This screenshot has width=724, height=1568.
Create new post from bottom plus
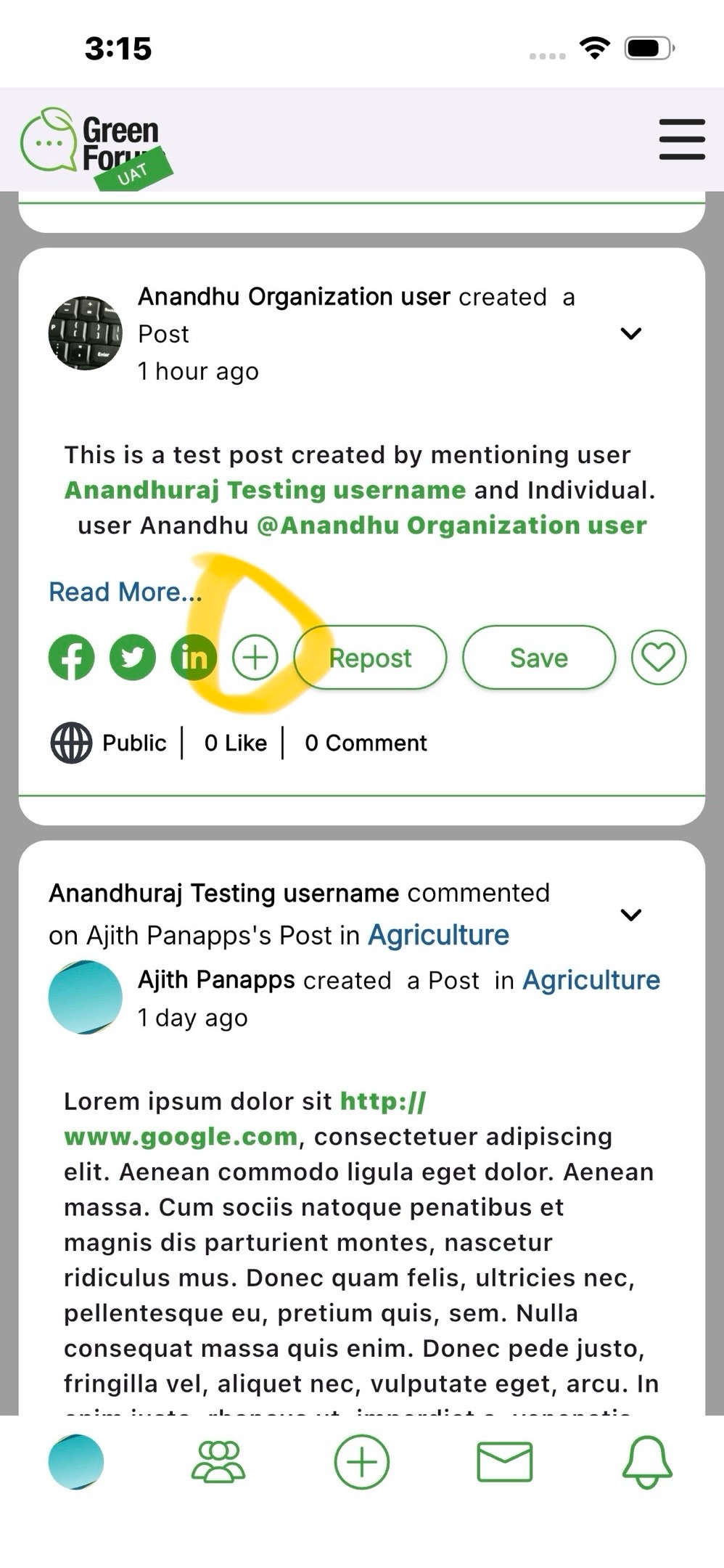point(361,1462)
